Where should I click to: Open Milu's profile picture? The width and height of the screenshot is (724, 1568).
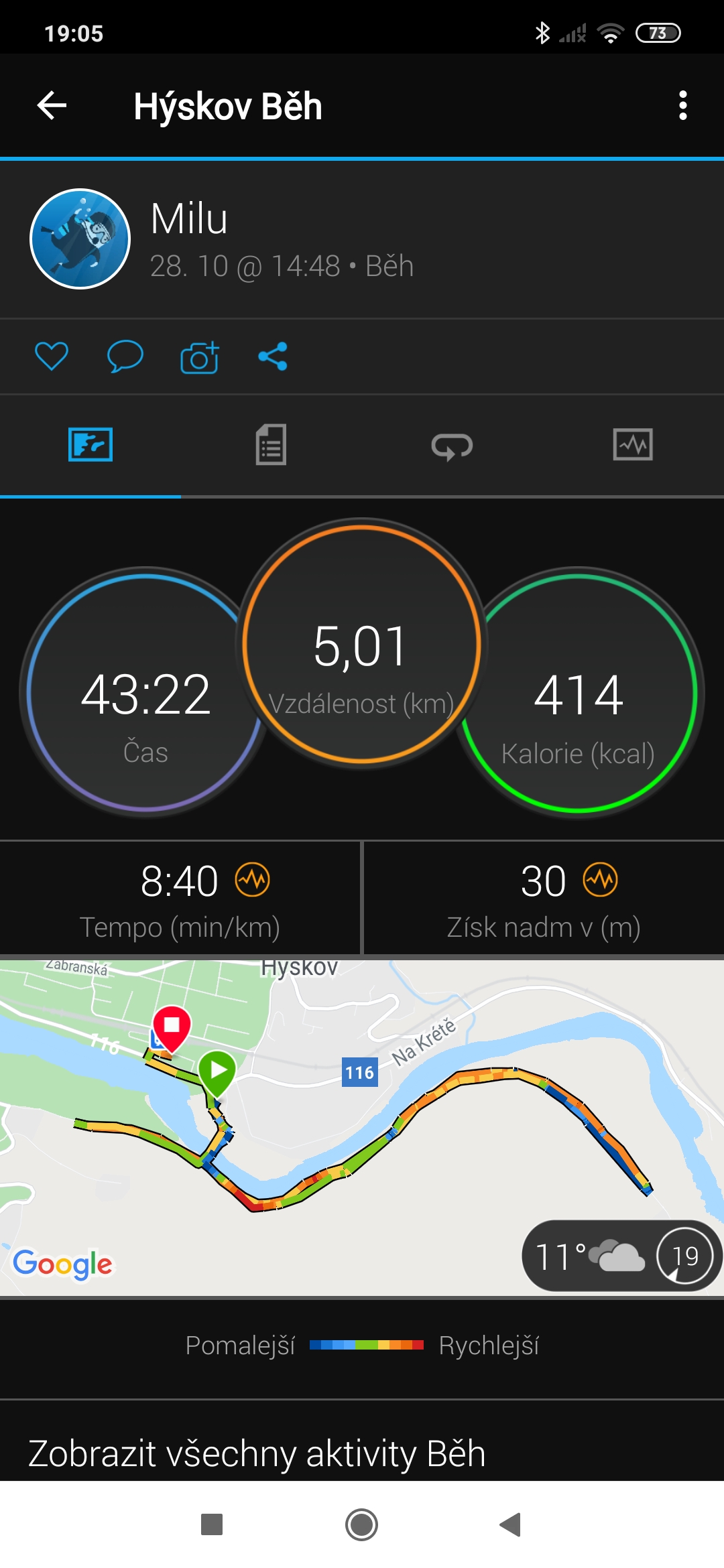click(80, 239)
